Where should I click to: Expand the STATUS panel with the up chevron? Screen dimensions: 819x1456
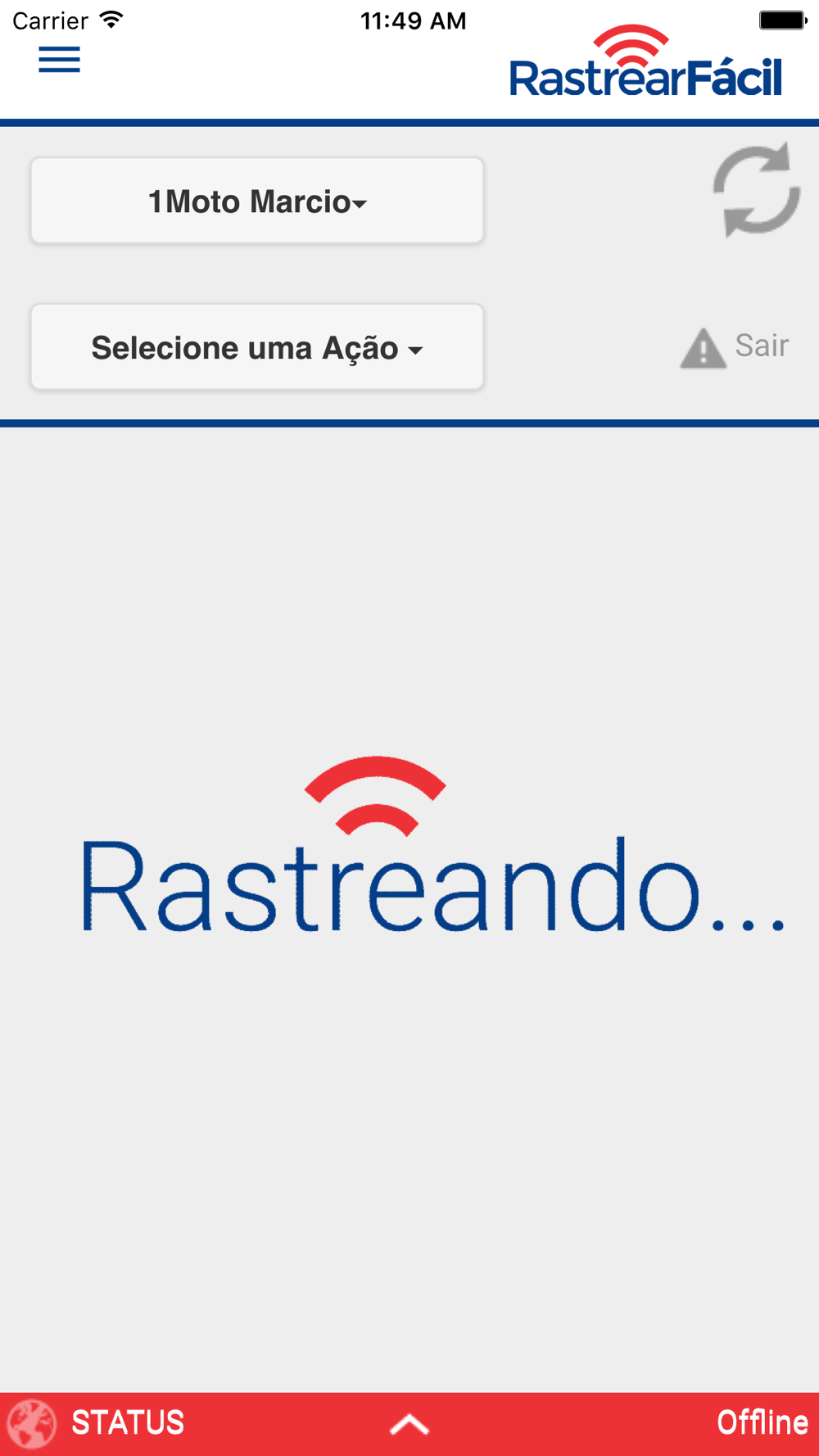tap(409, 1425)
